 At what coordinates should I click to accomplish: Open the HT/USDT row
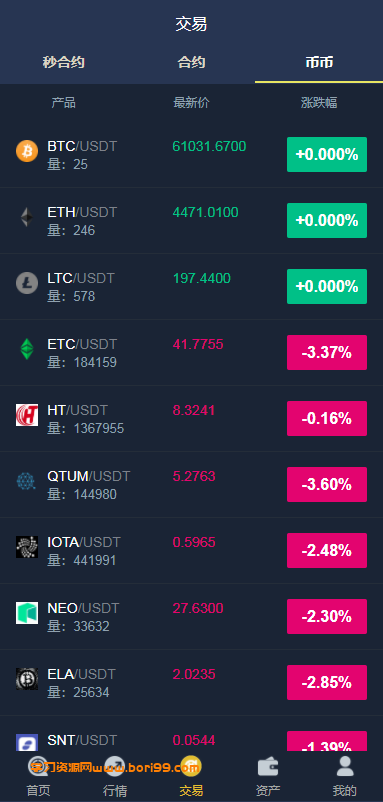click(x=191, y=418)
